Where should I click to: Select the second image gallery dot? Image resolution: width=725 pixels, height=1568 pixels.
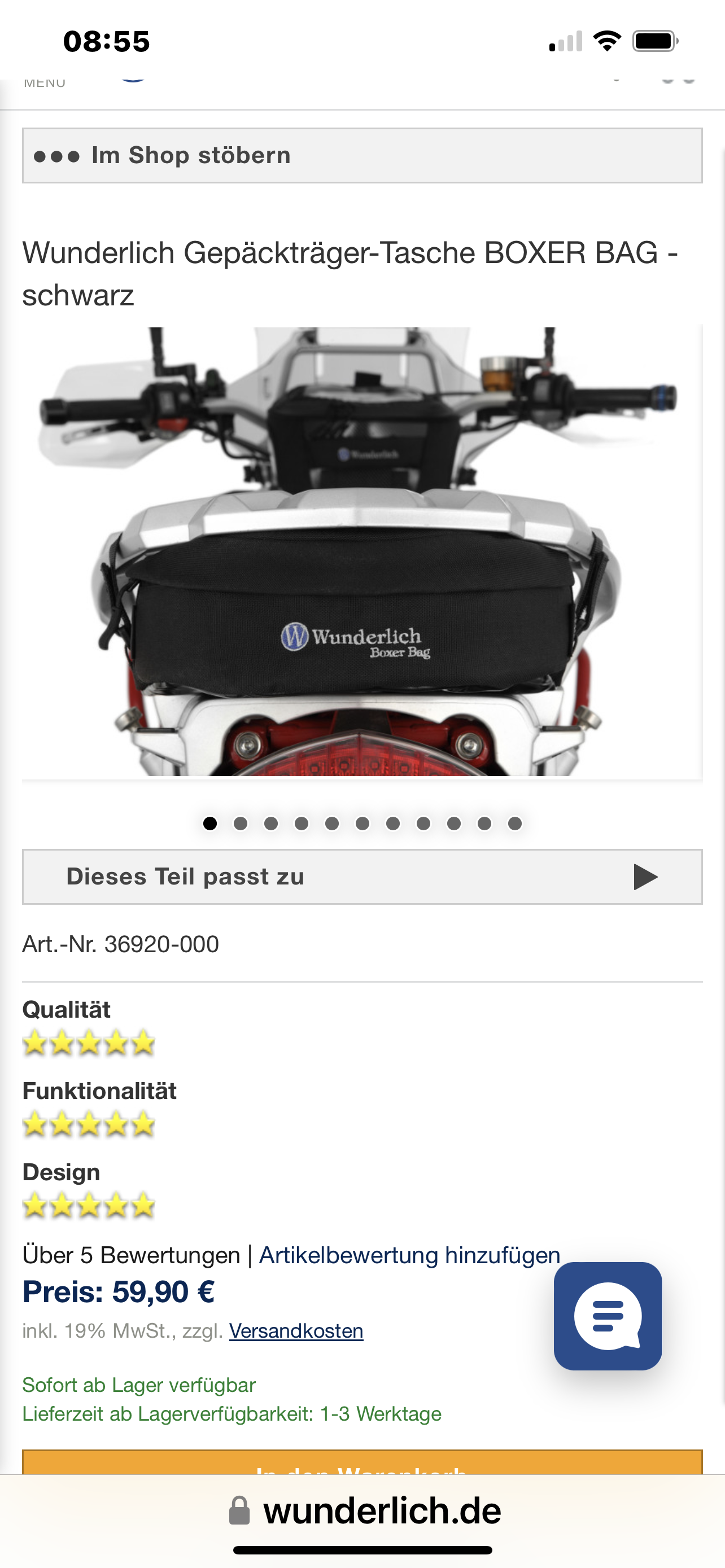[x=241, y=824]
